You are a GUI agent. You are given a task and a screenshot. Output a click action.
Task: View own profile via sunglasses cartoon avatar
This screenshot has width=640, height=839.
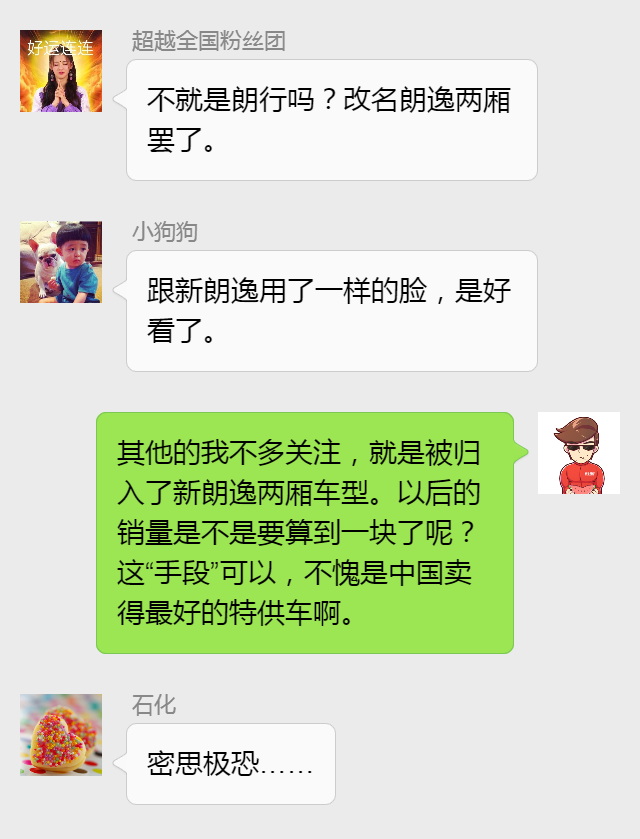[x=578, y=453]
